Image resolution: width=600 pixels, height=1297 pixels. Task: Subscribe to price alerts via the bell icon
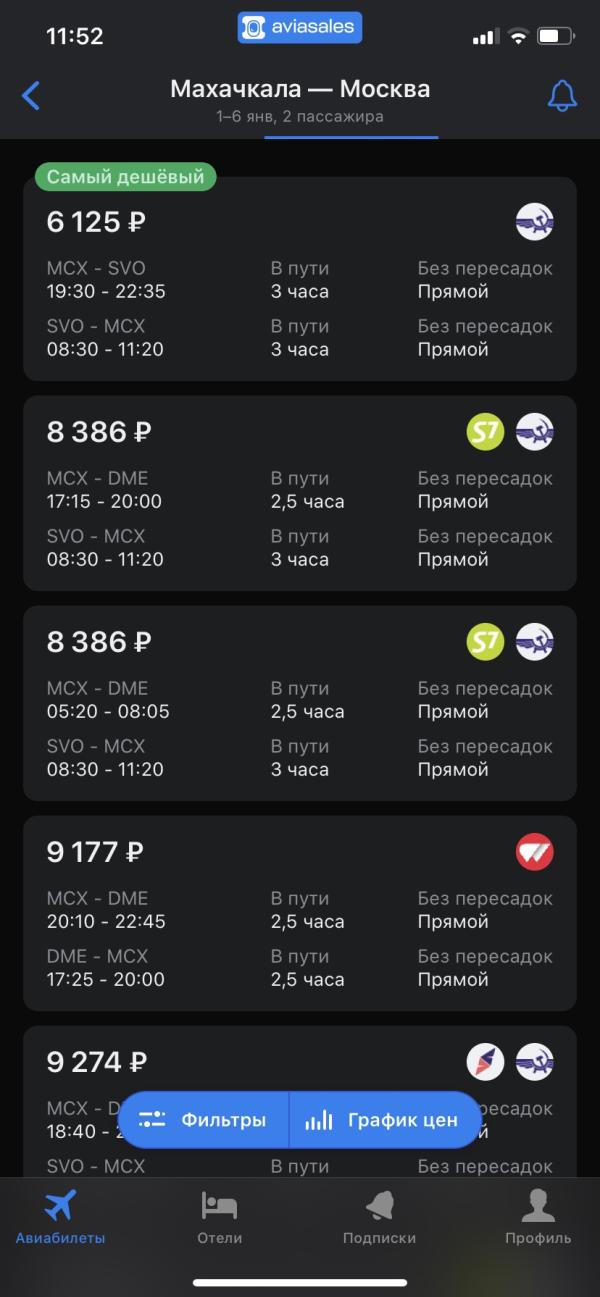[x=562, y=95]
